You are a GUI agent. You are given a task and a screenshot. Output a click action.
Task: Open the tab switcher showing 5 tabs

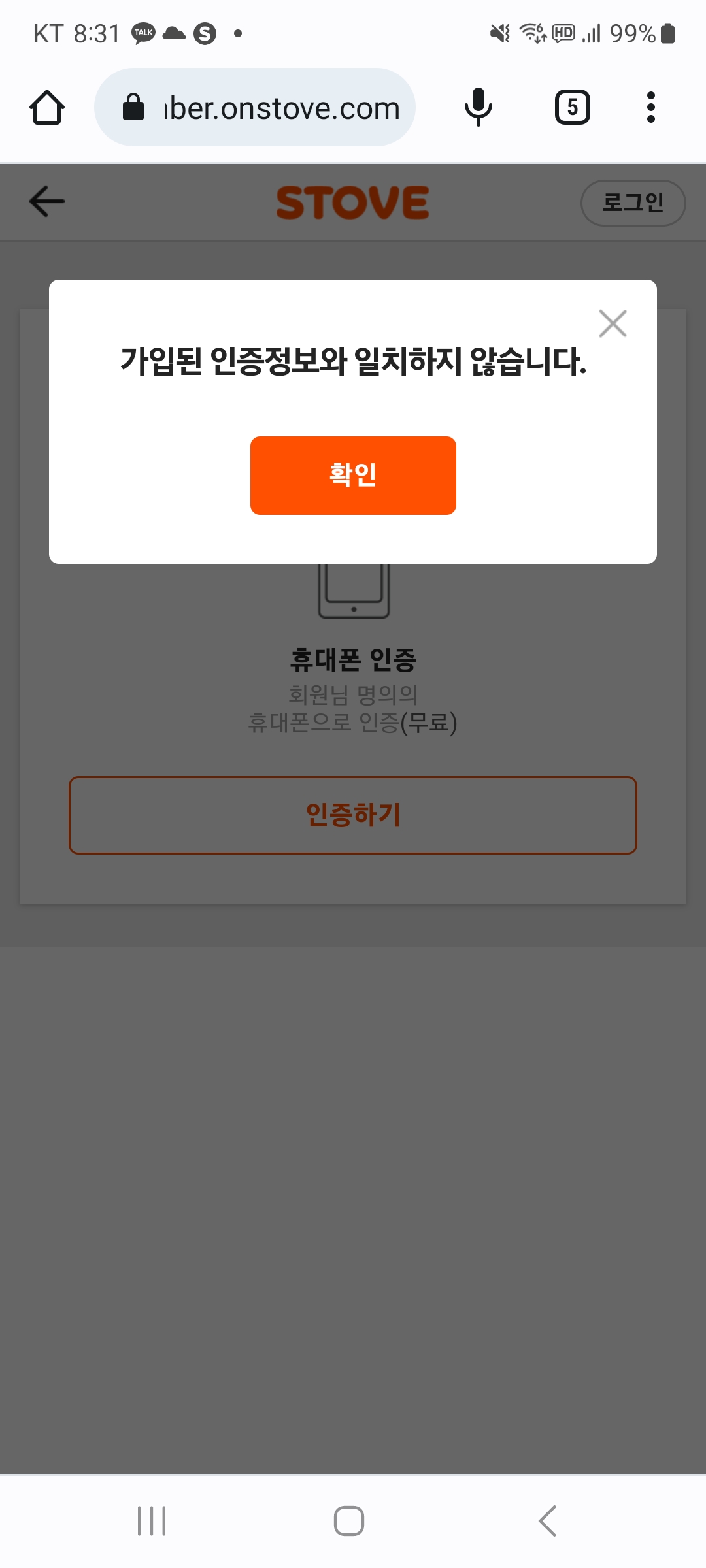(x=573, y=107)
